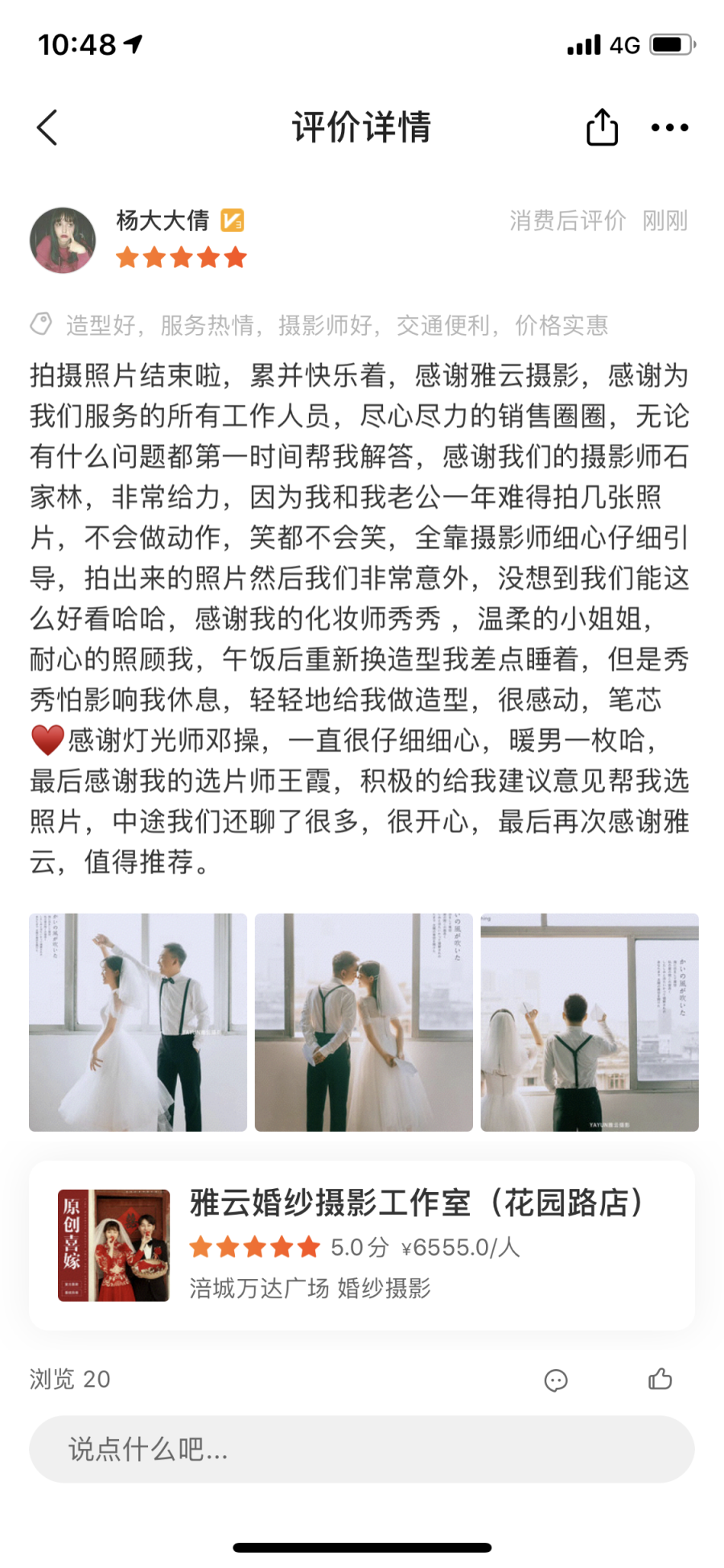View the second wedding photo
The width and height of the screenshot is (724, 1568).
364,1022
